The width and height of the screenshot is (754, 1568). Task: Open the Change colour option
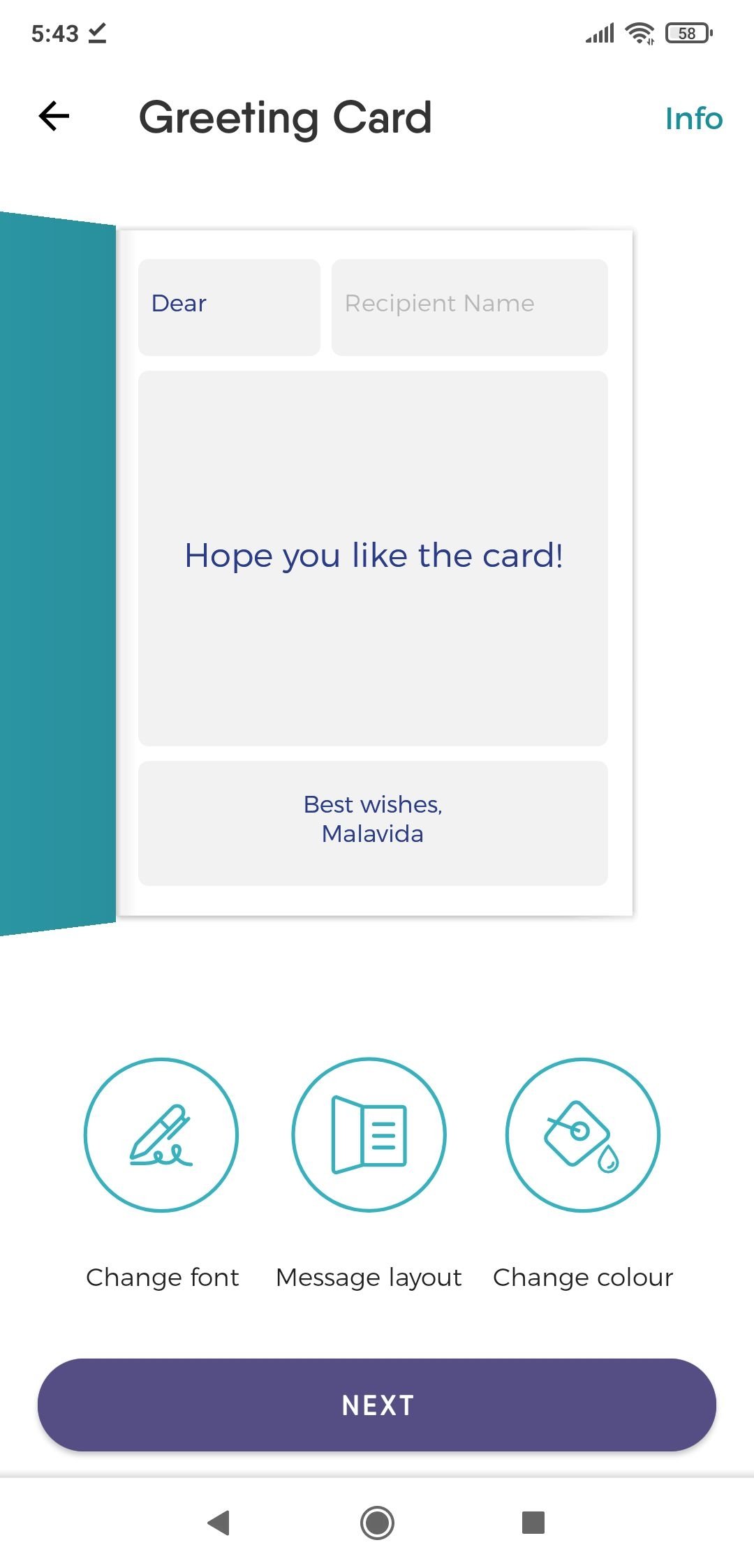(x=582, y=1134)
